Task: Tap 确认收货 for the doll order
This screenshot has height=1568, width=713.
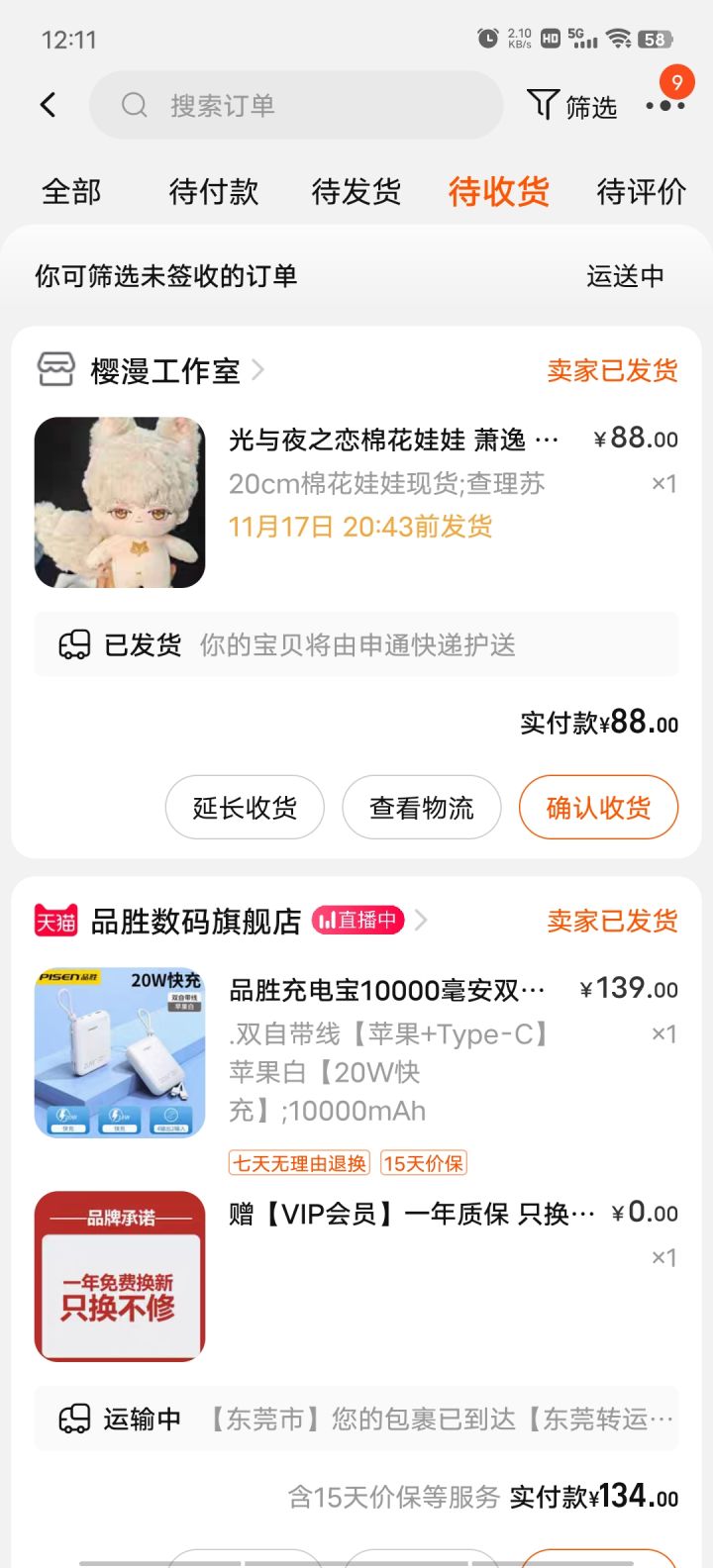Action: click(x=598, y=808)
